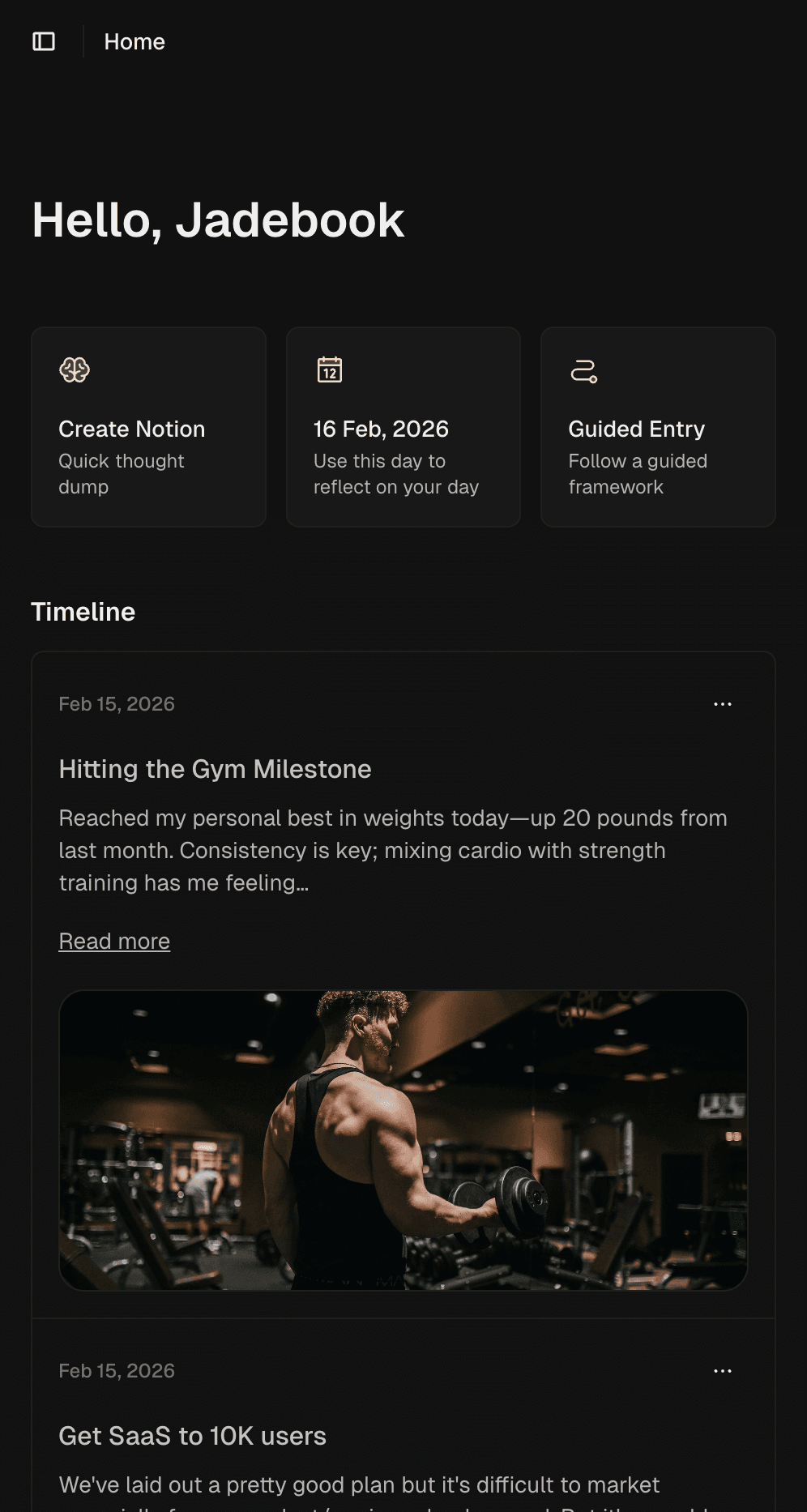Open the options menu on the SaaS entry

click(723, 1370)
